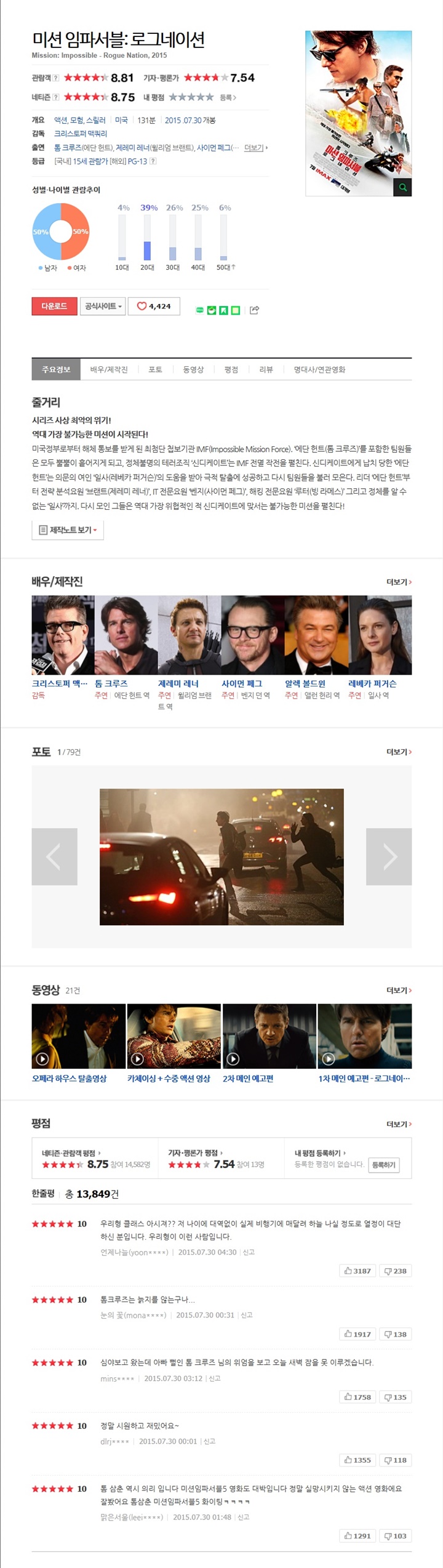Switch to the 포토 tab
443x1568 pixels.
pos(155,369)
